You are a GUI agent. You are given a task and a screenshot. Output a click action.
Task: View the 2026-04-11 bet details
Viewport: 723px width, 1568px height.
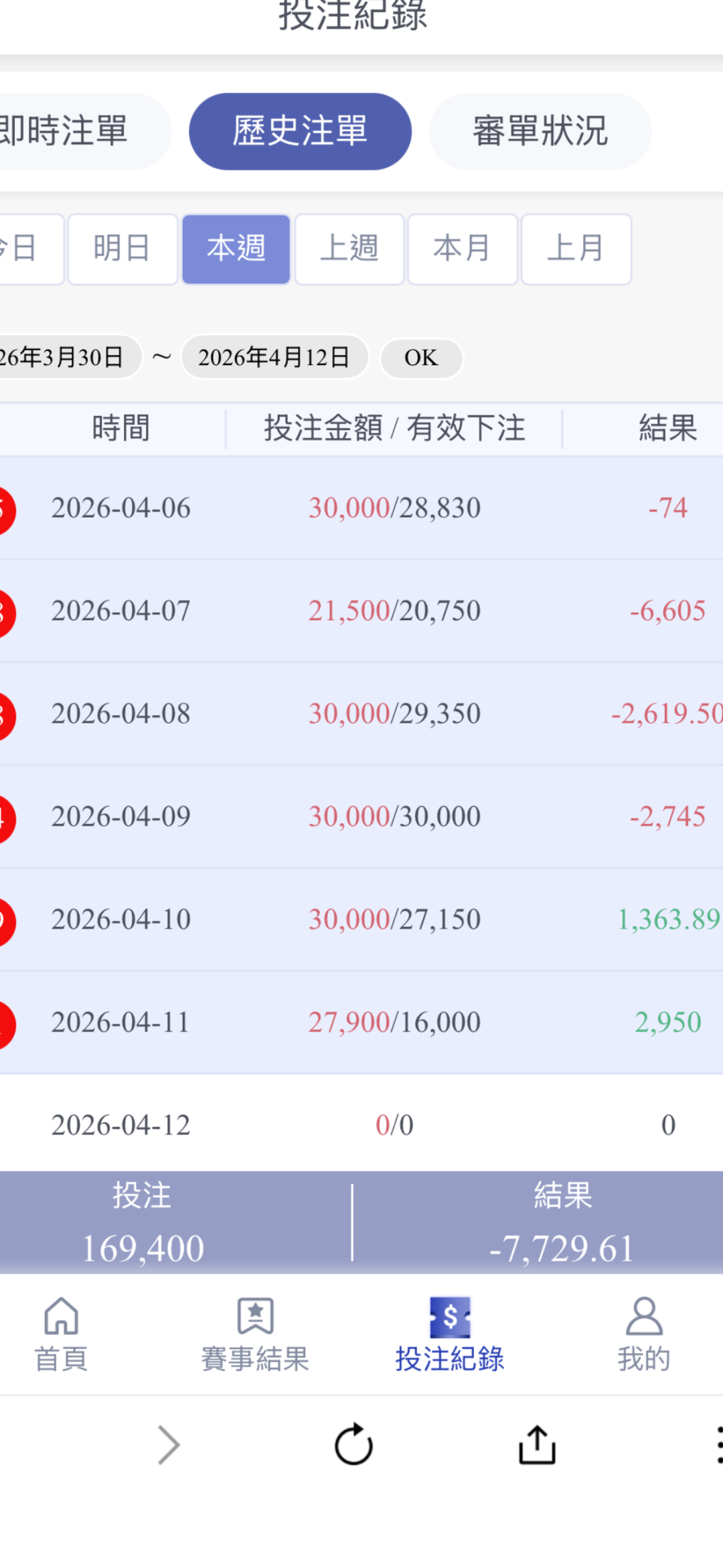click(x=361, y=1023)
